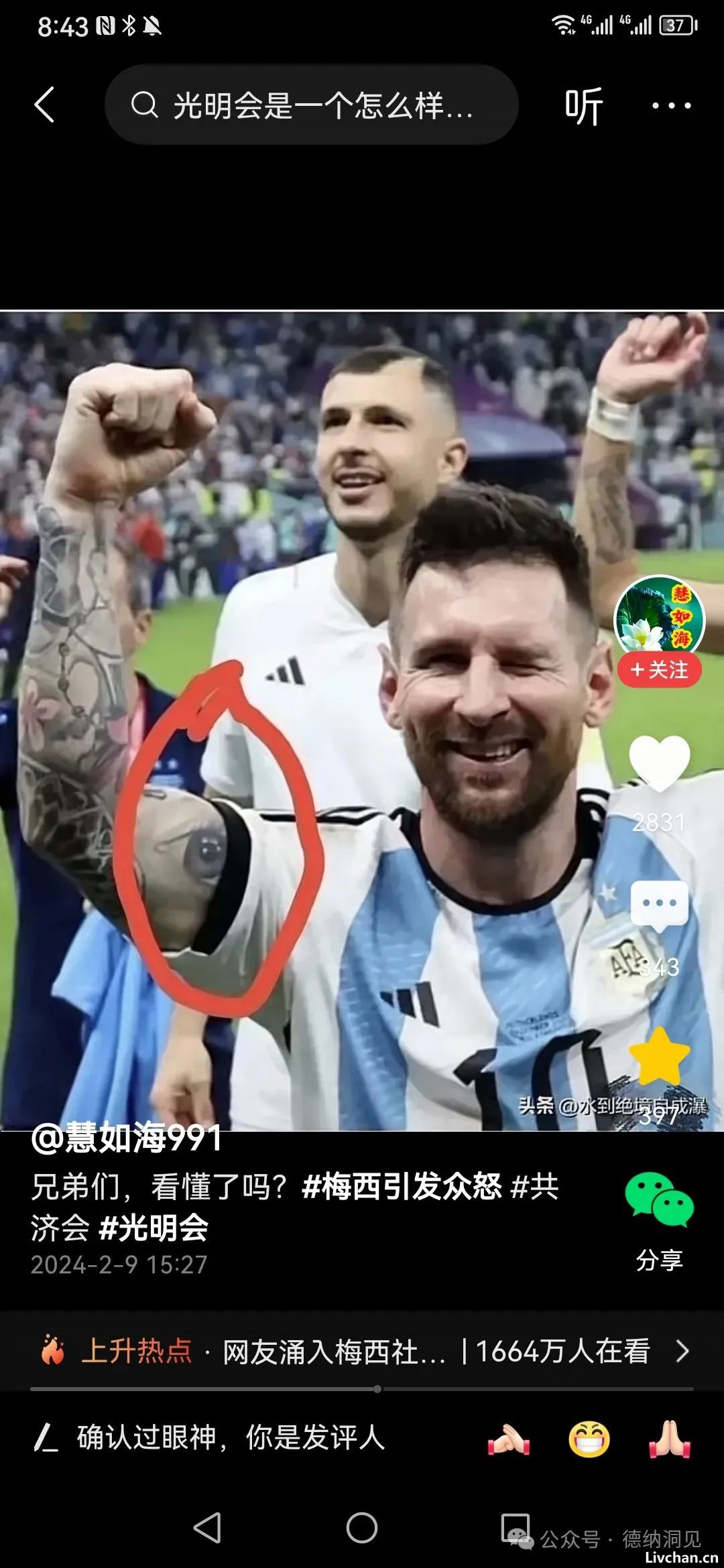The width and height of the screenshot is (724, 1568).
Task: Favorite the video with the star
Action: [x=660, y=1056]
